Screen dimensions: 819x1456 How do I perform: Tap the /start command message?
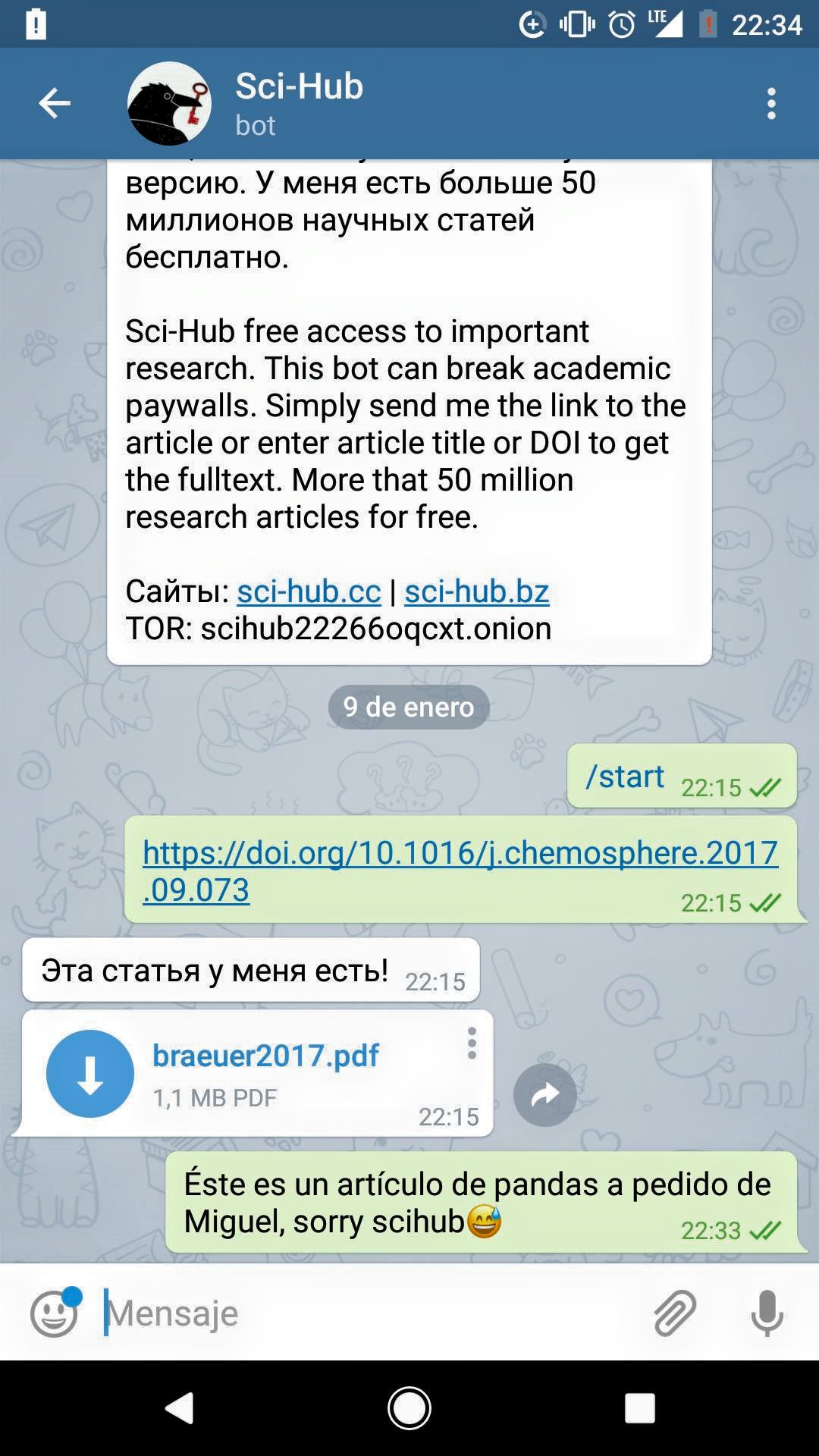625,777
